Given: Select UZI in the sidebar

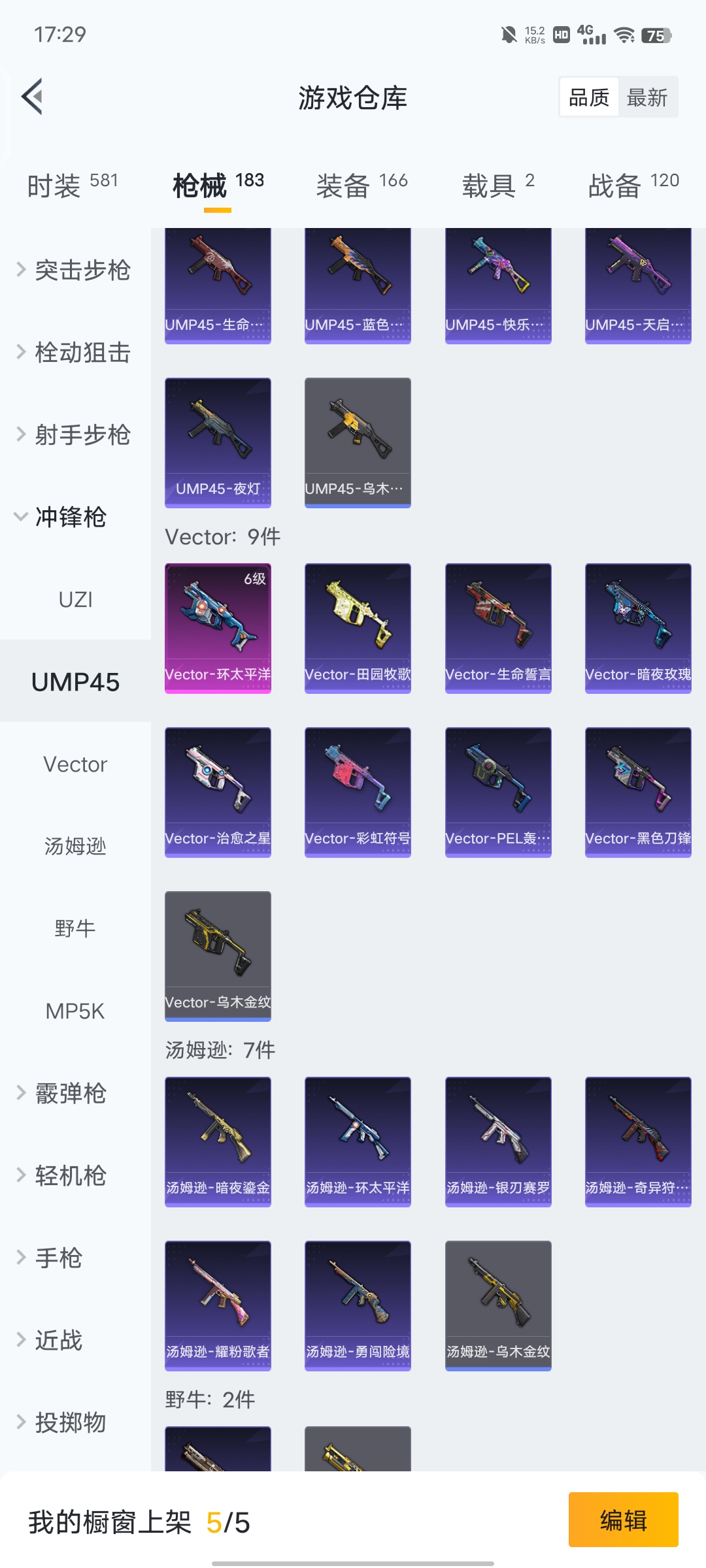Looking at the screenshot, I should coord(75,599).
